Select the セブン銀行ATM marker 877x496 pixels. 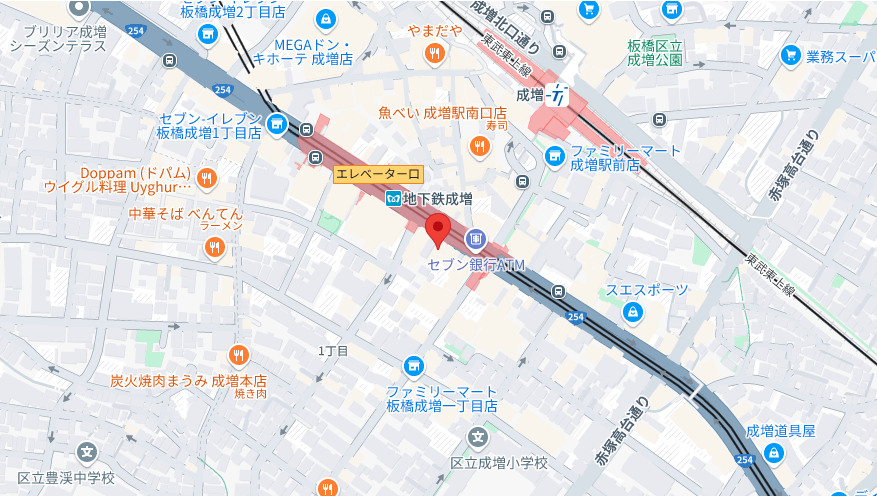tap(474, 239)
